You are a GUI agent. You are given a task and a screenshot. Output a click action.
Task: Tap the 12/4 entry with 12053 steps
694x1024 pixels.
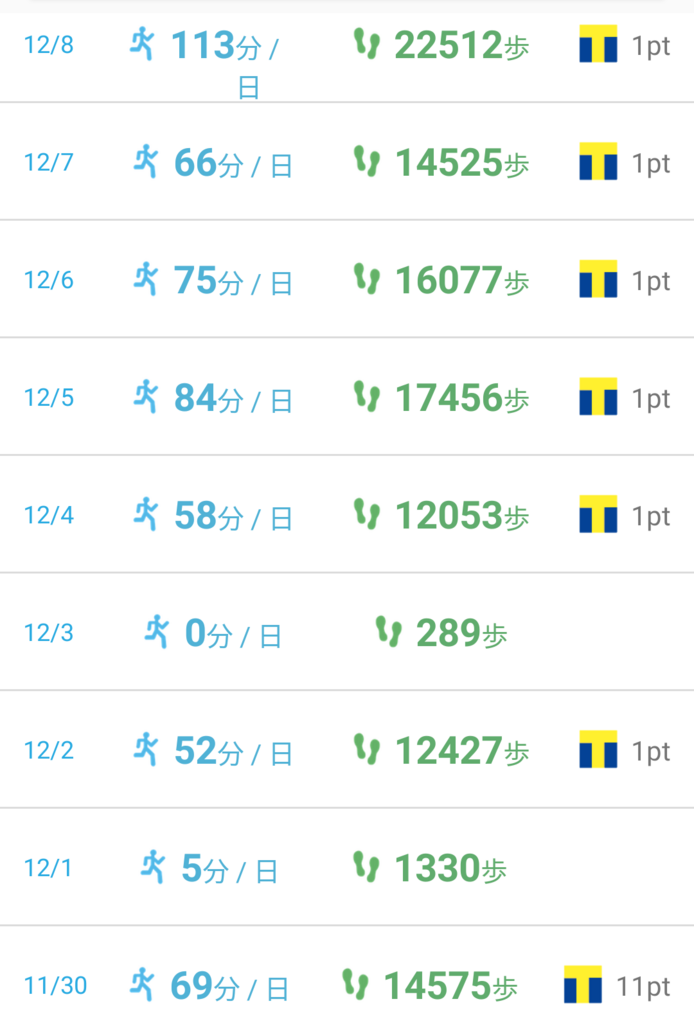[x=347, y=515]
